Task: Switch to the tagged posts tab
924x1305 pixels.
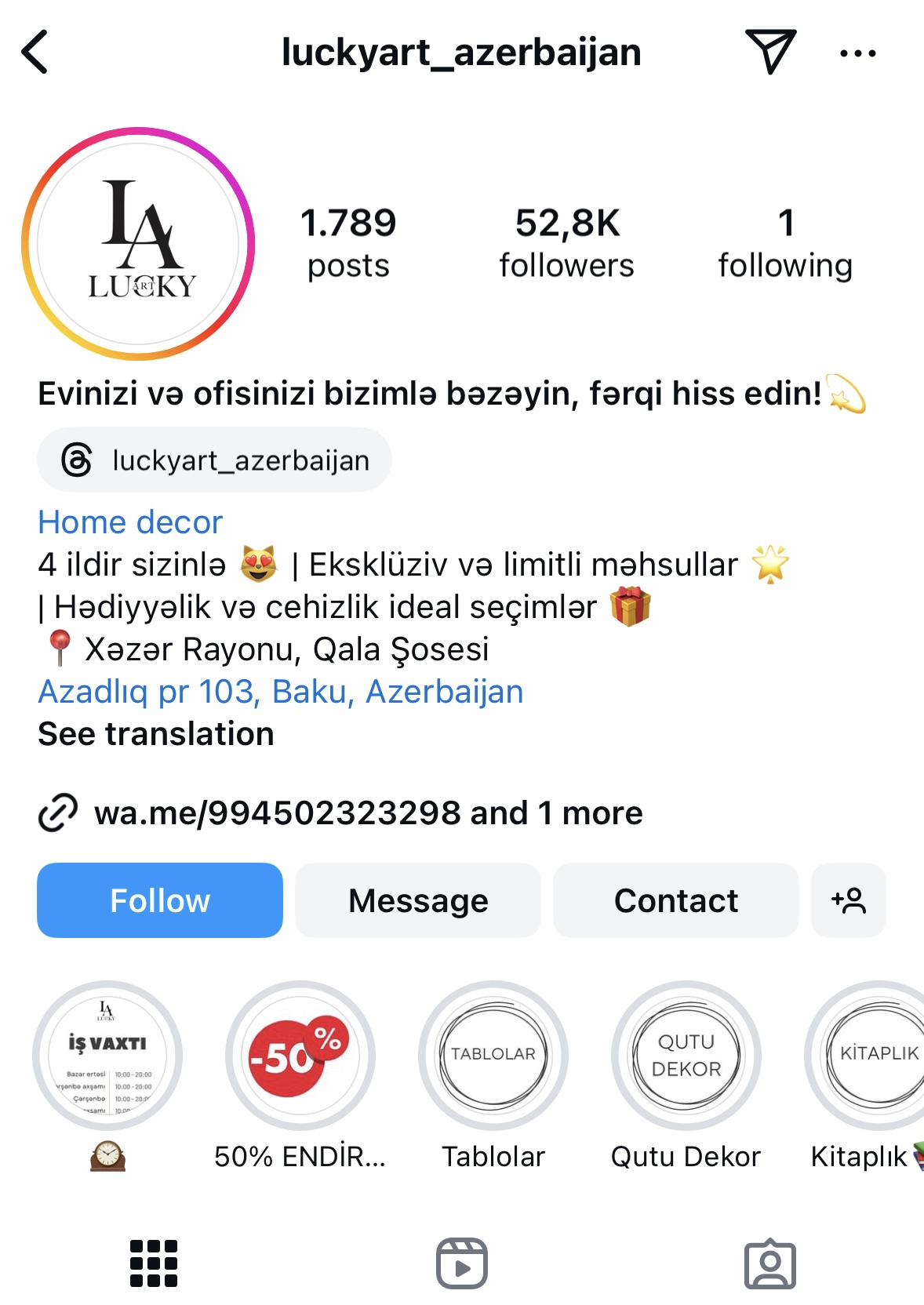Action: click(769, 1263)
